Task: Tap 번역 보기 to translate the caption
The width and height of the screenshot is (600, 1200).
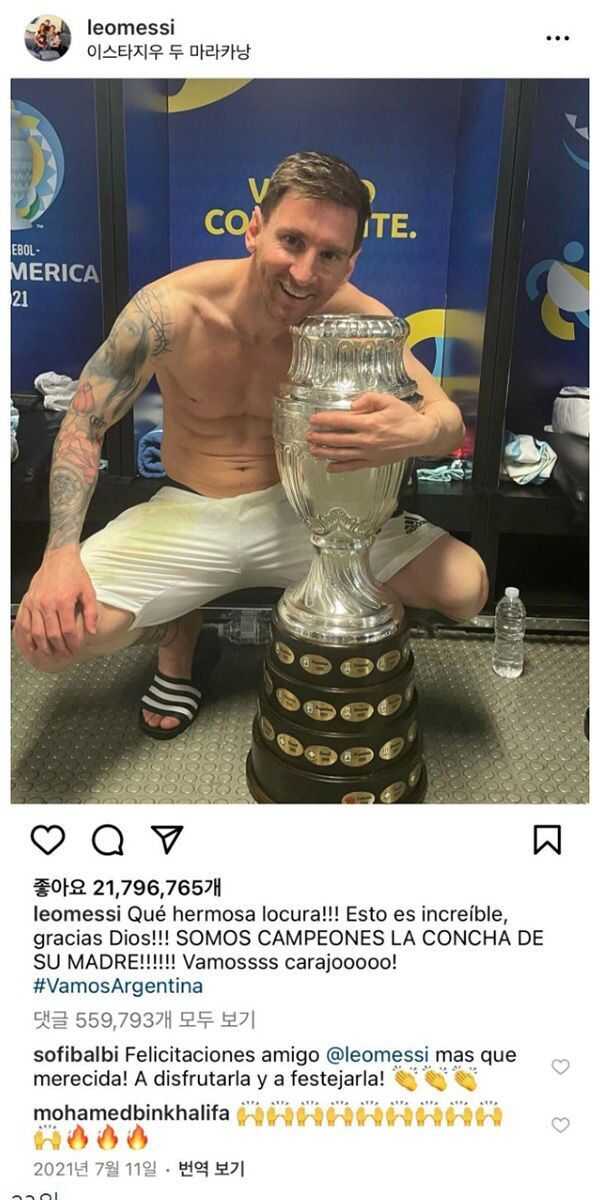Action: coord(211,1168)
